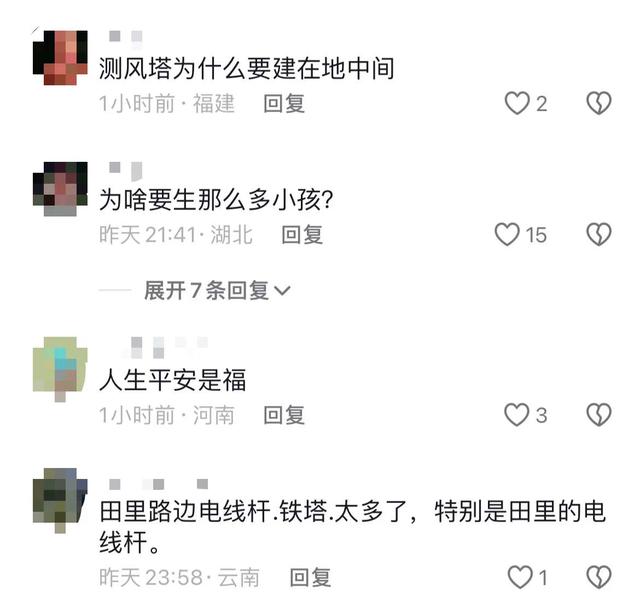The image size is (640, 614).
Task: Like the comment 测风塔为什么要建在地中间
Action: point(517,103)
